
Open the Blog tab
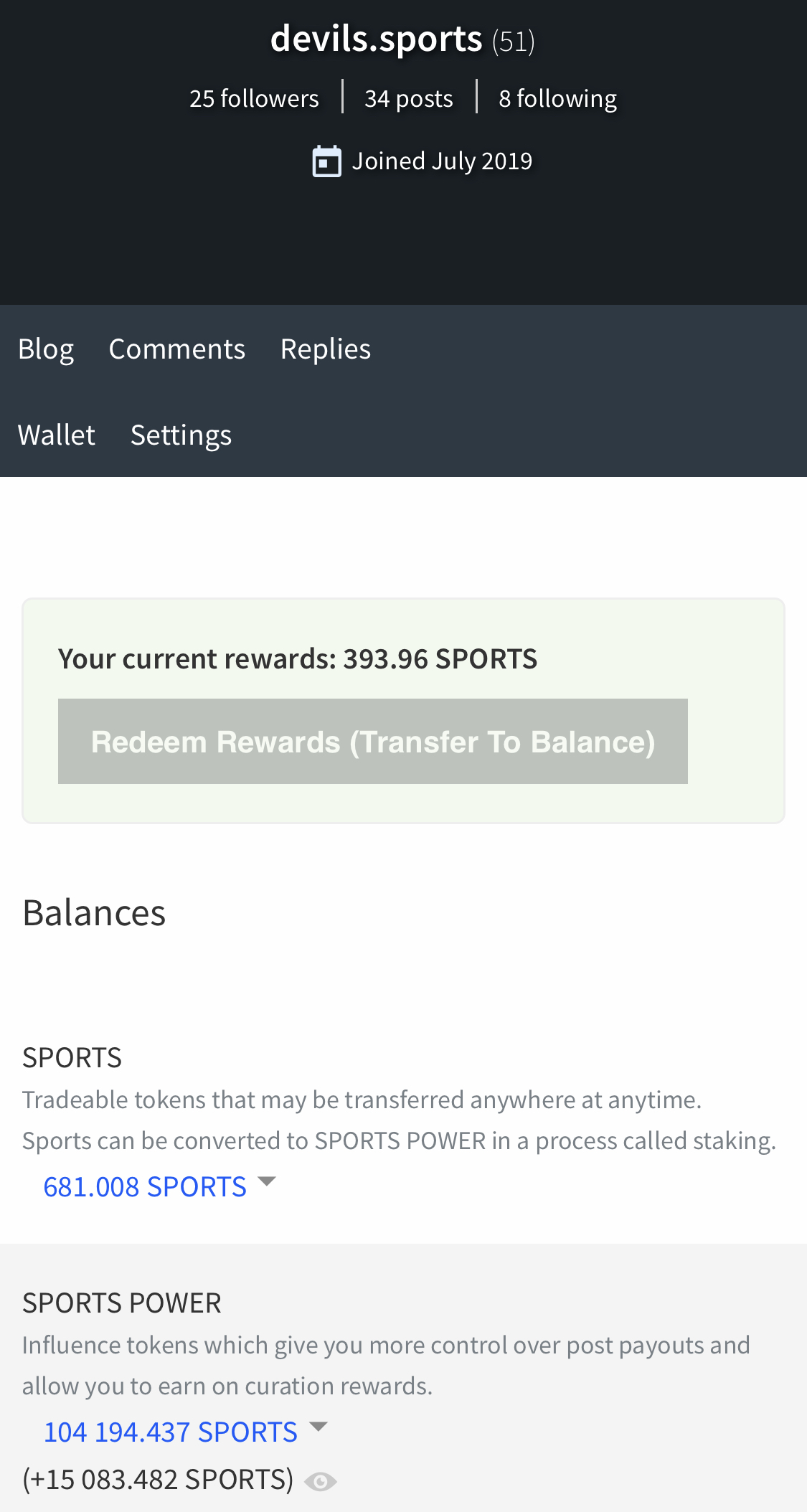46,349
